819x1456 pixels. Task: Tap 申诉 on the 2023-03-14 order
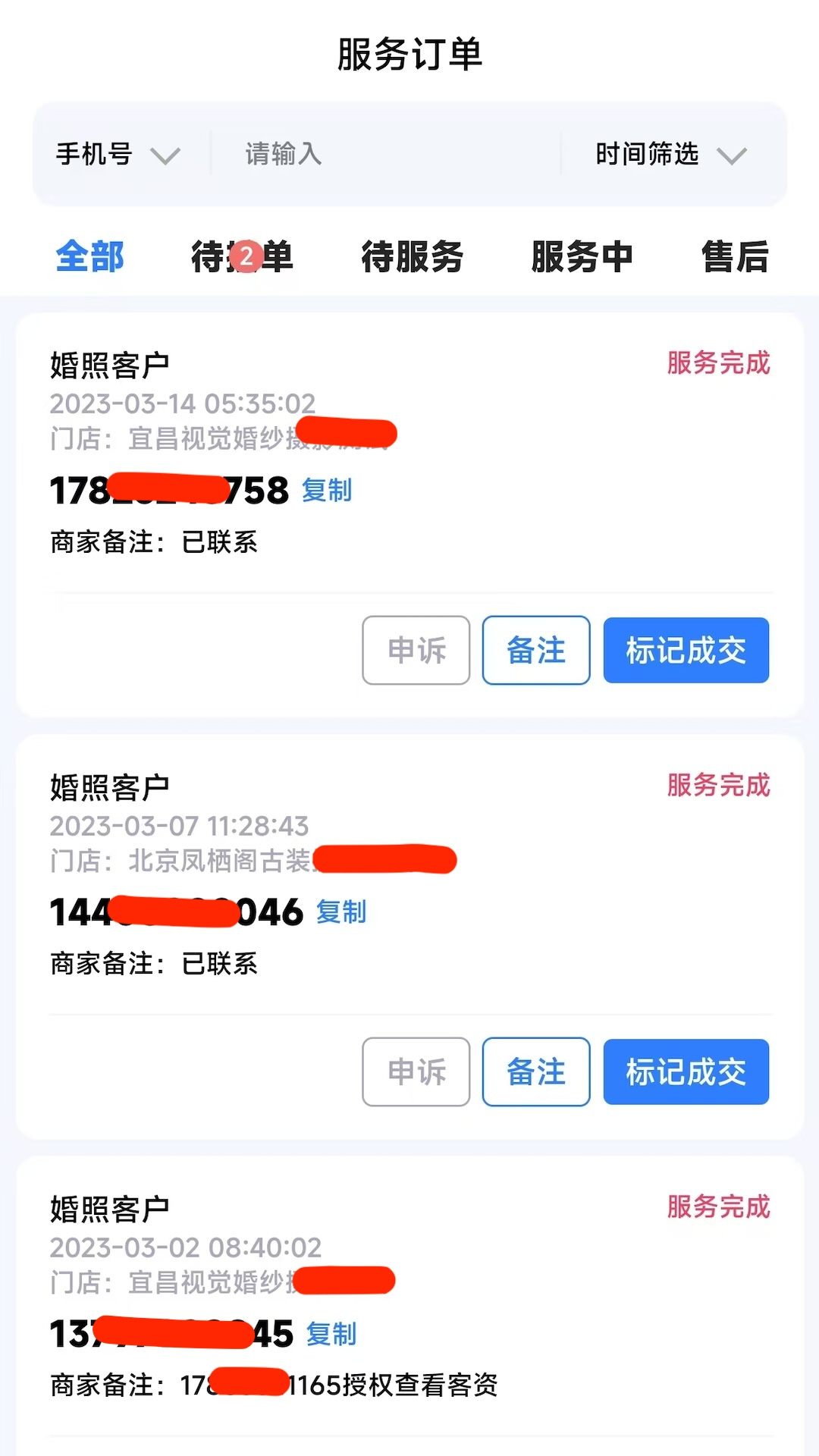416,651
